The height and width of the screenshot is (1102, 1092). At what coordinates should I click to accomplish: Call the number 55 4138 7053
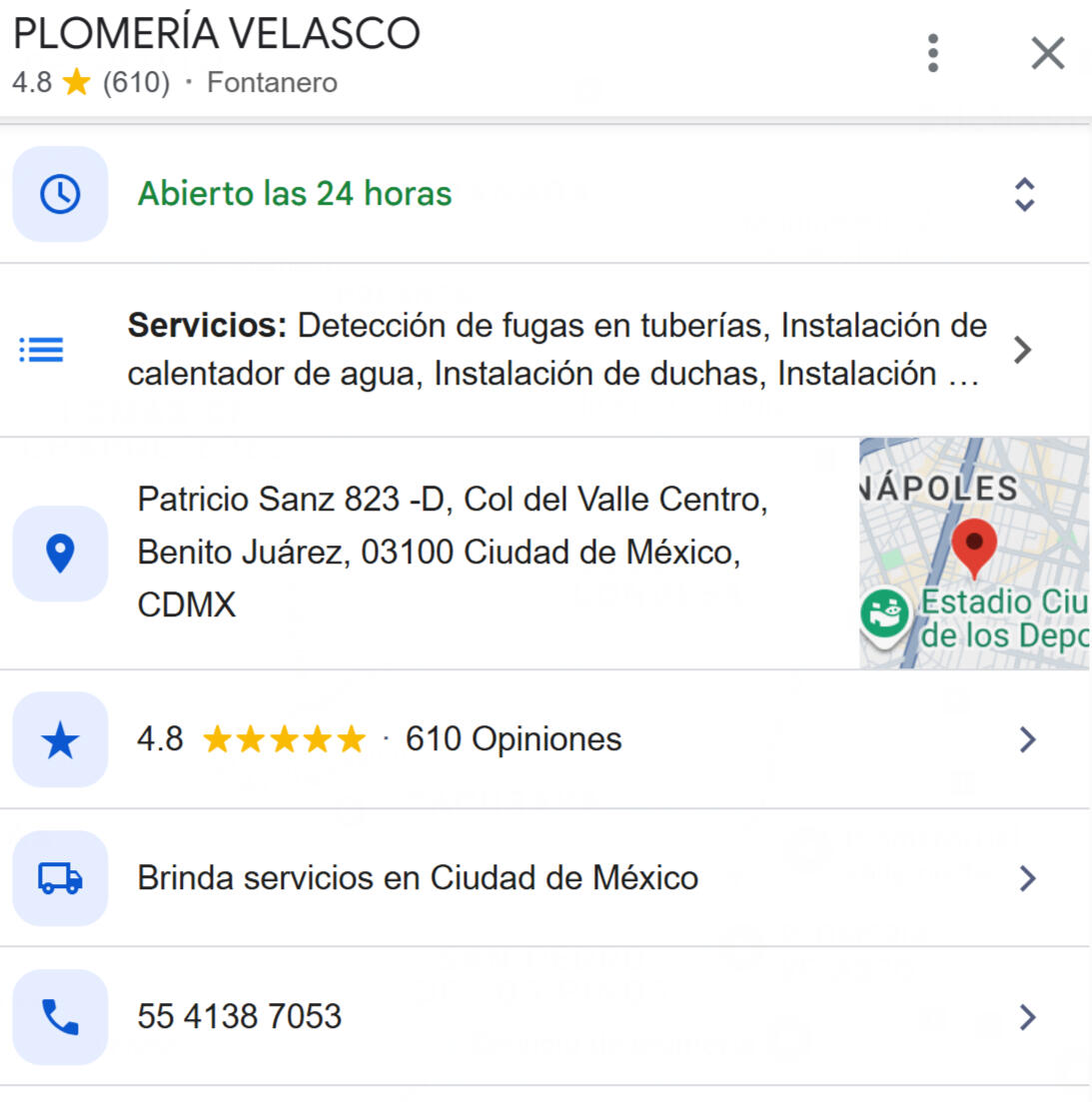546,1016
